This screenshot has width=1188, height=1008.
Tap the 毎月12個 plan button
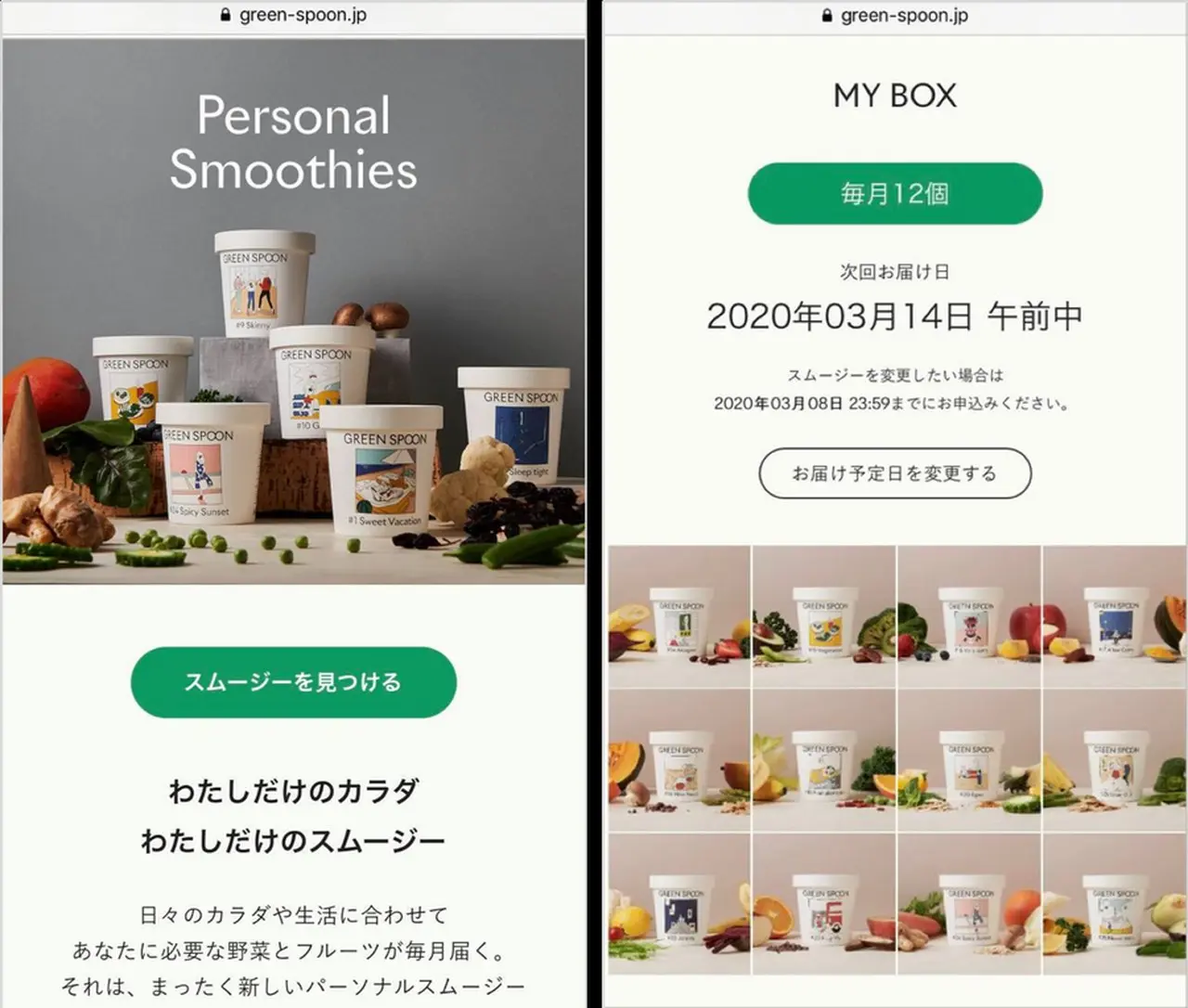895,193
